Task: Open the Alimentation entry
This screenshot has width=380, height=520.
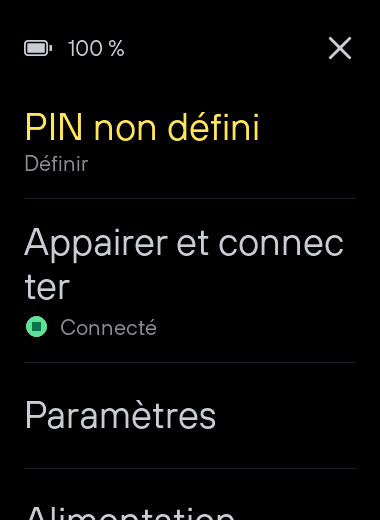Action: click(x=190, y=495)
